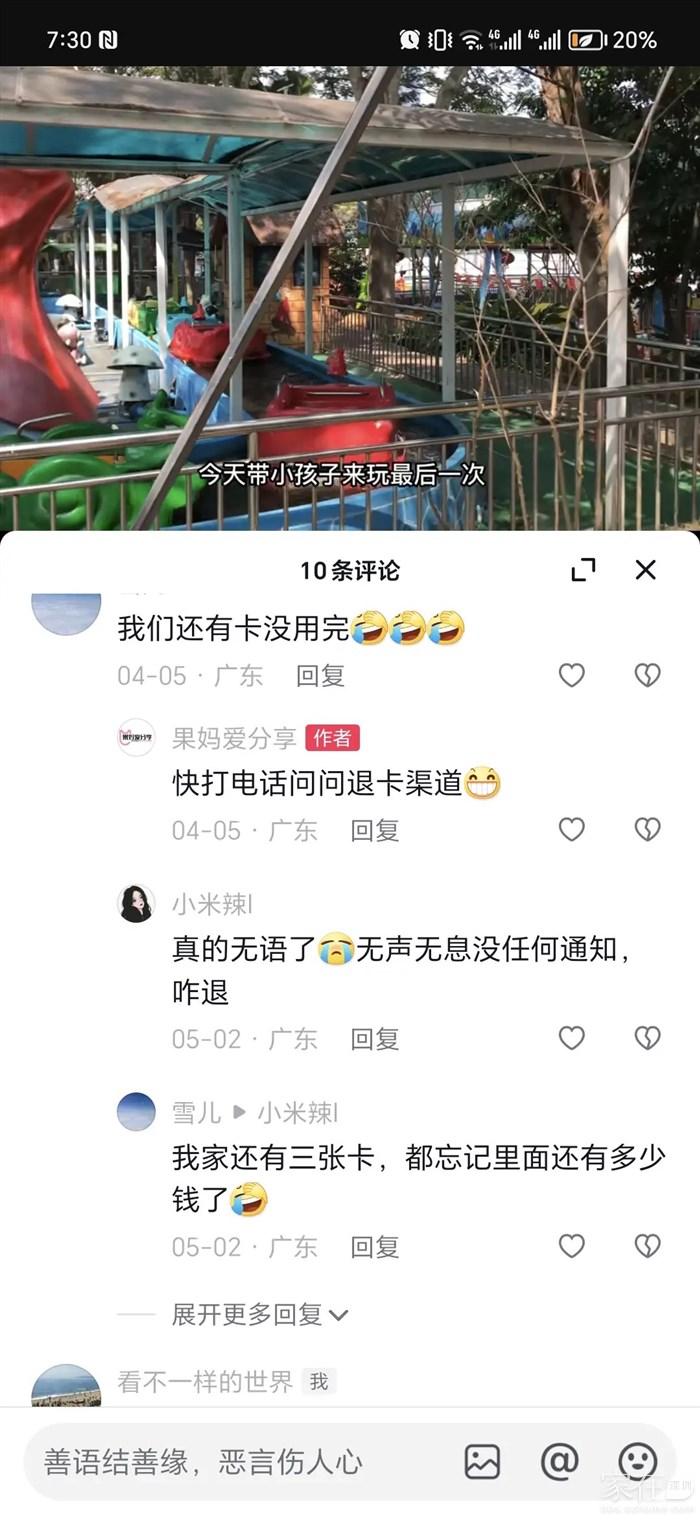Dislike the comment 我们还有卡没用完
This screenshot has width=700, height=1516.
click(647, 676)
